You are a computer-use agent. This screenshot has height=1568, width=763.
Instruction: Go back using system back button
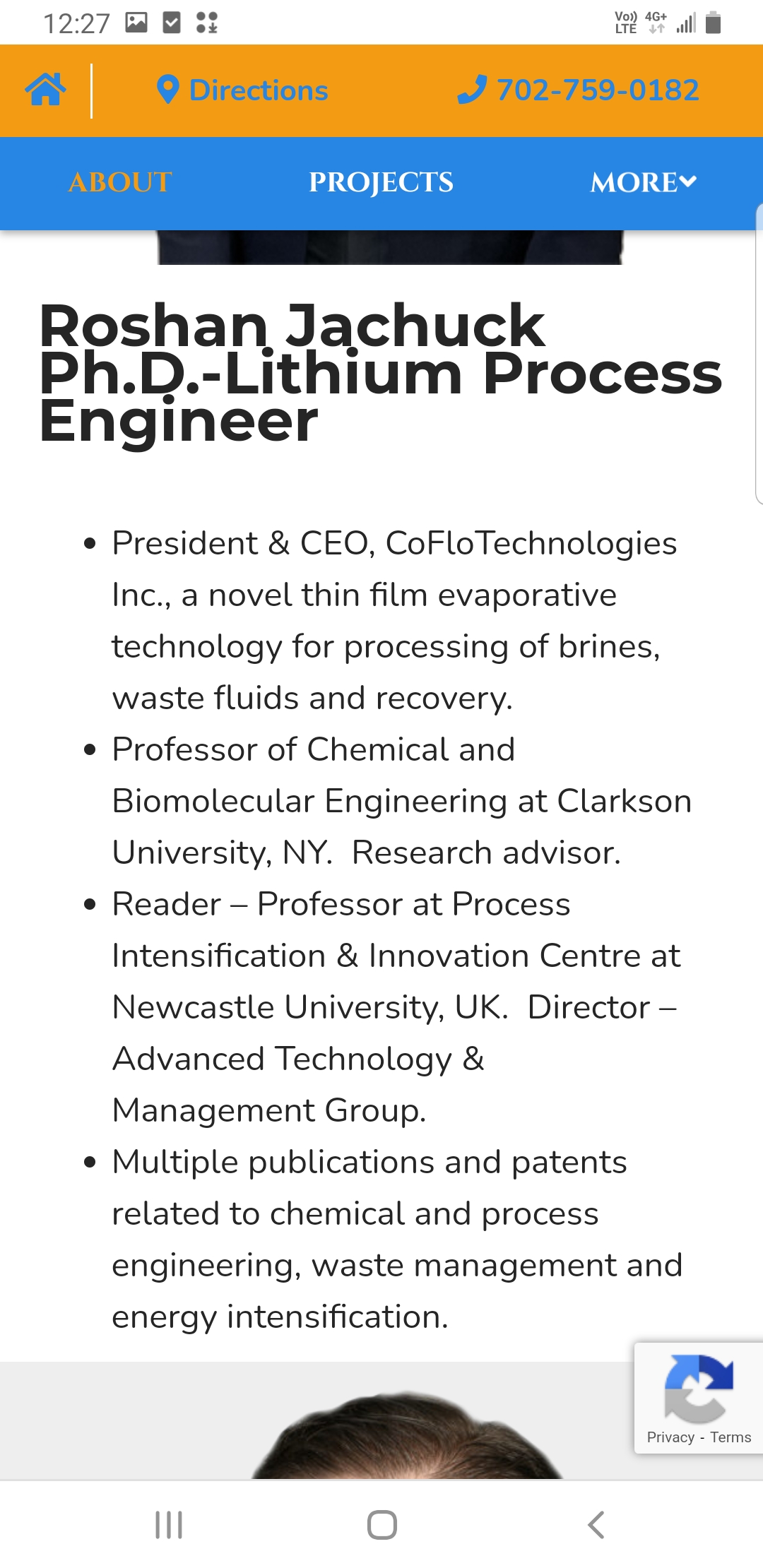tap(596, 1525)
